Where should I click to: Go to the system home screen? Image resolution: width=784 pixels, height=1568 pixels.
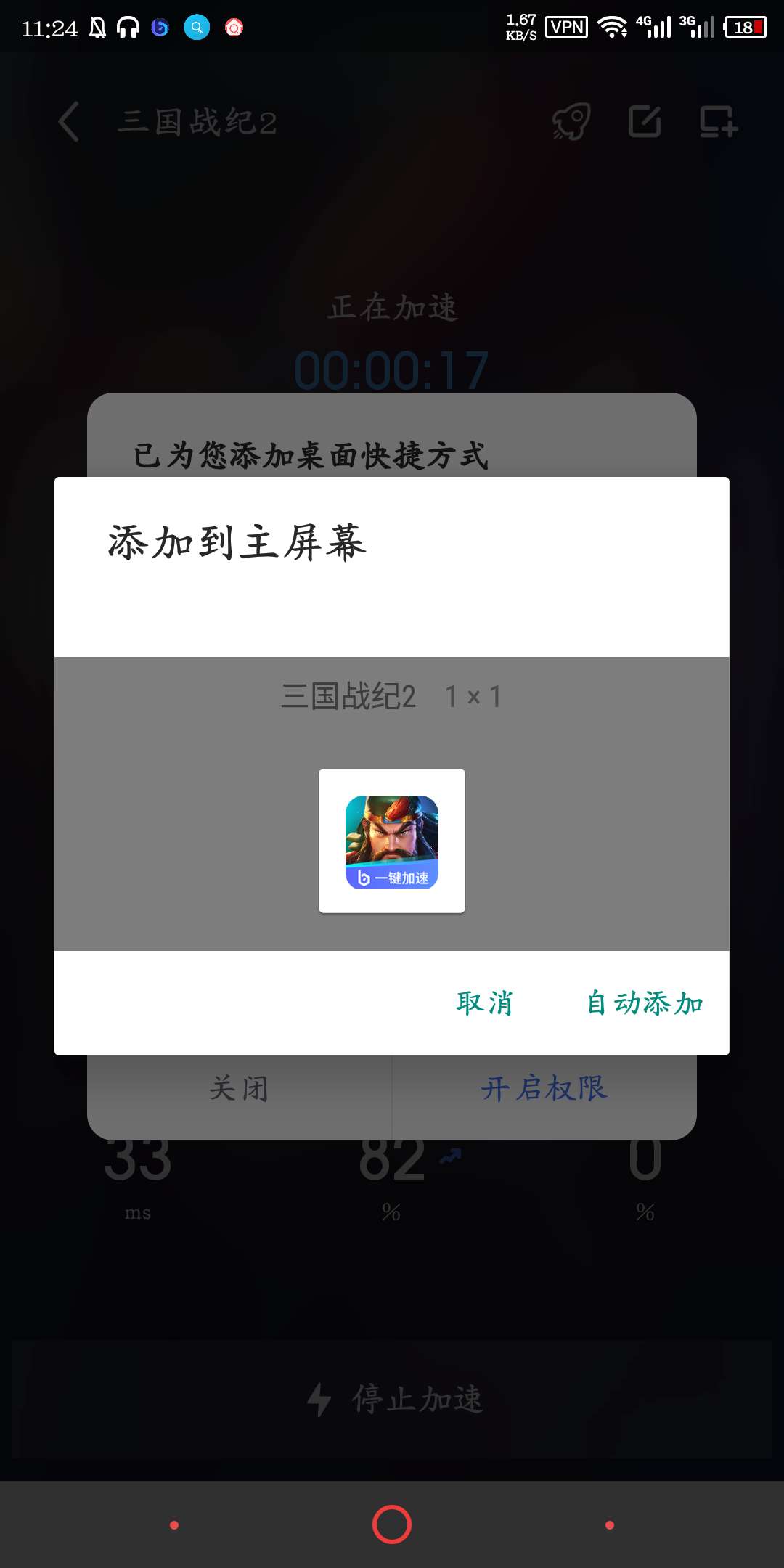tap(392, 1524)
